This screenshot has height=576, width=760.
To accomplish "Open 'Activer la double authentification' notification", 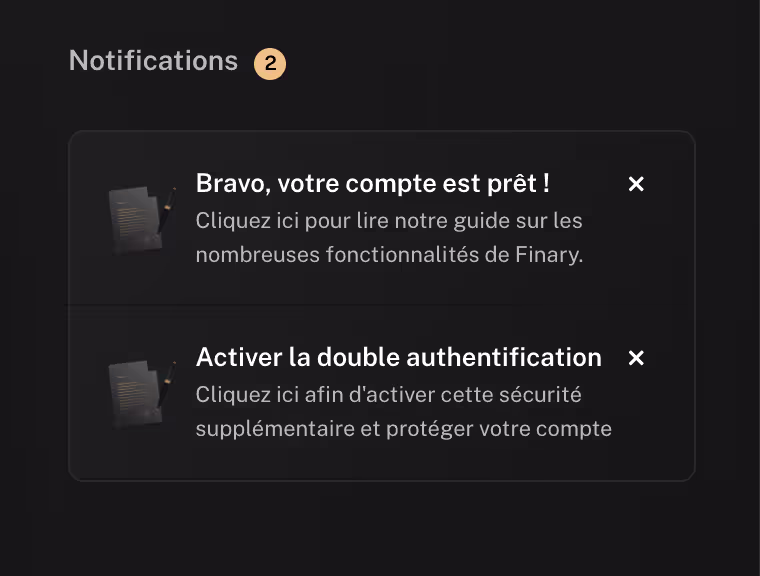I will (381, 392).
